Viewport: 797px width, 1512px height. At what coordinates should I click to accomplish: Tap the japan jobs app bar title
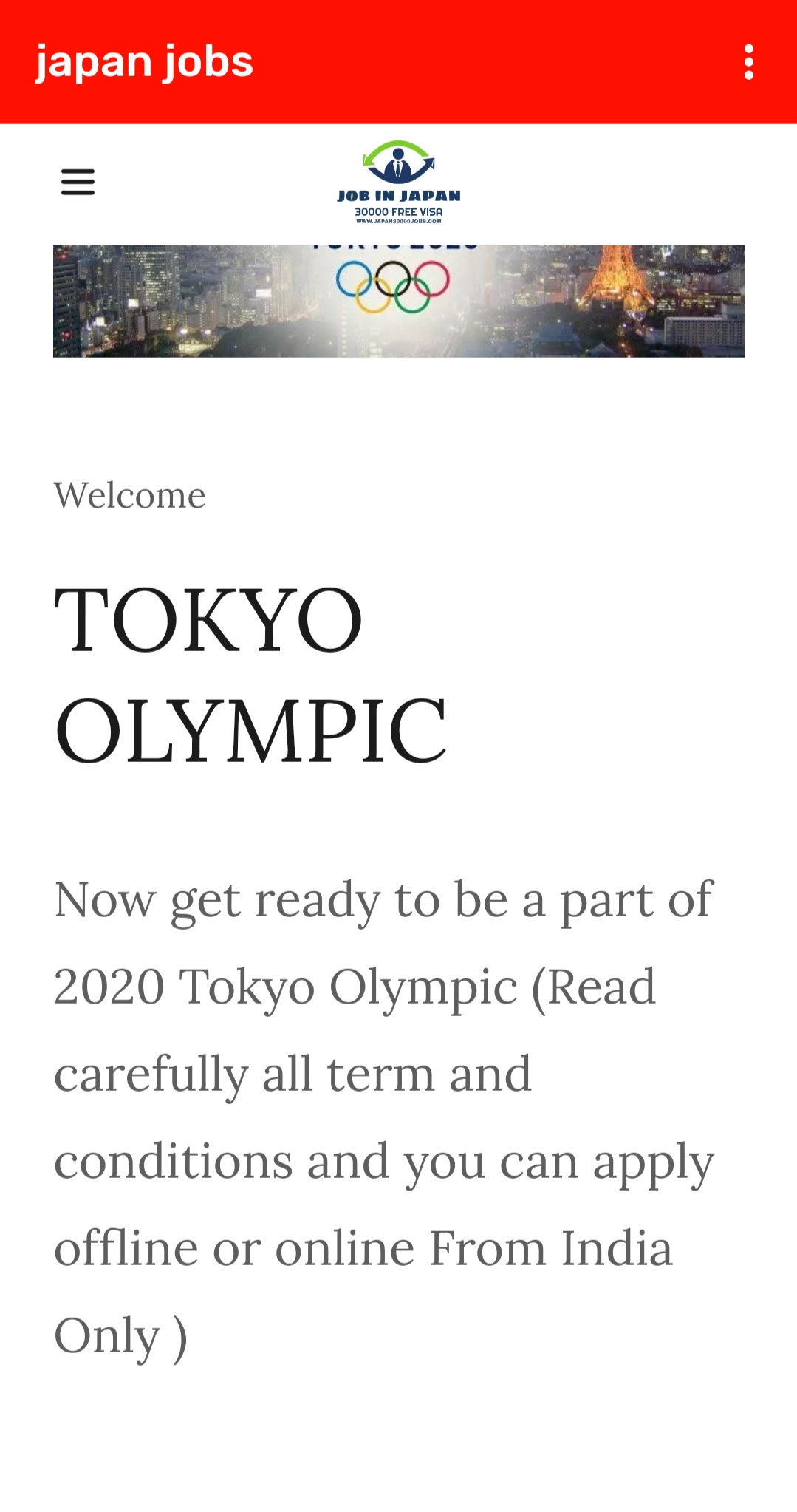(143, 63)
